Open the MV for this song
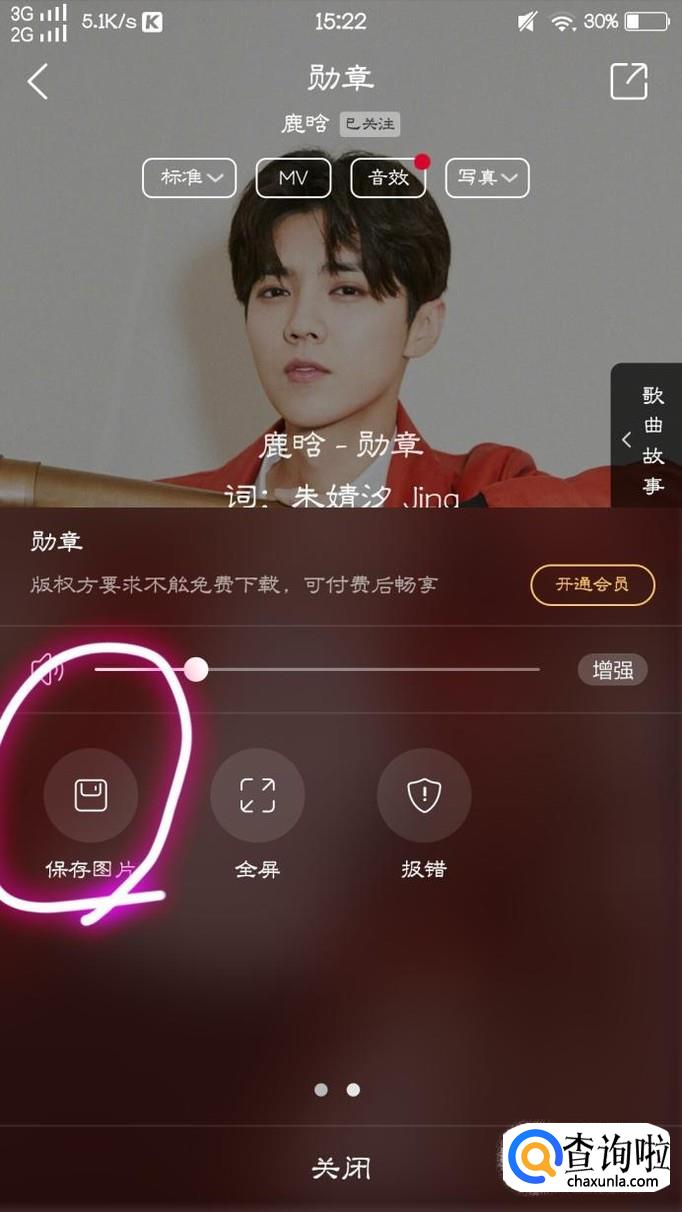 click(x=293, y=178)
